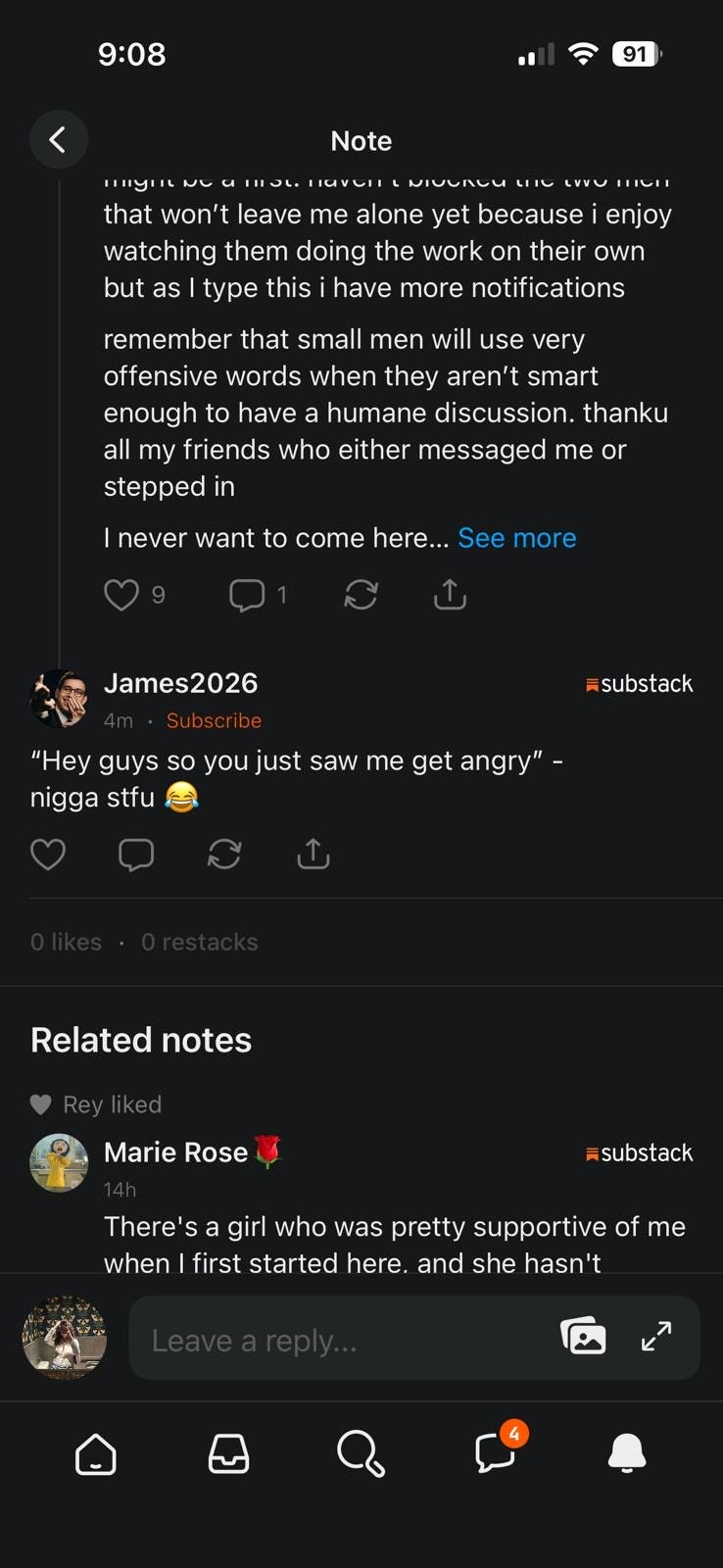Viewport: 723px width, 1568px height.
Task: Restack James2026's note
Action: click(x=224, y=855)
